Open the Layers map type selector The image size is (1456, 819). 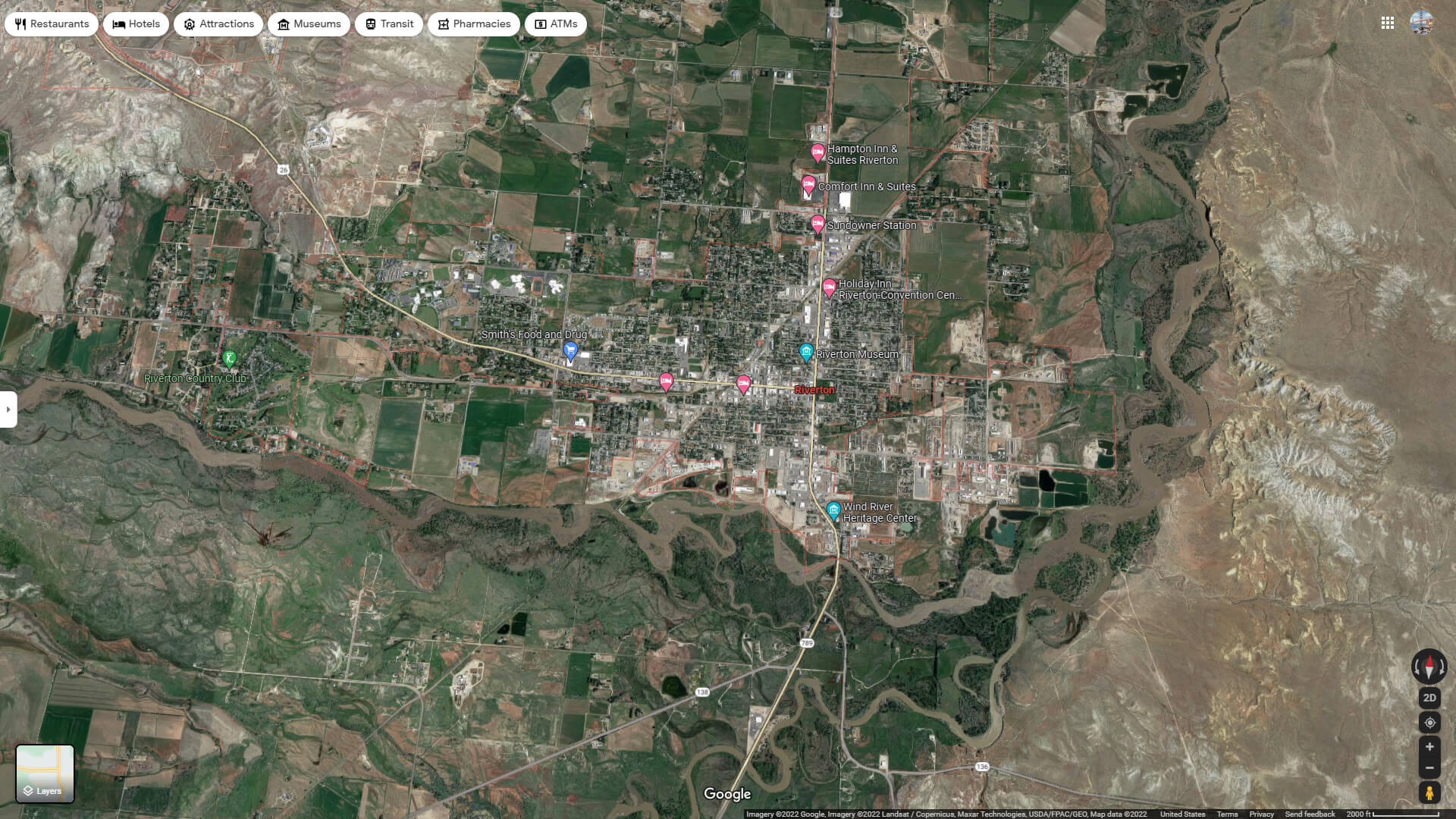[x=45, y=773]
